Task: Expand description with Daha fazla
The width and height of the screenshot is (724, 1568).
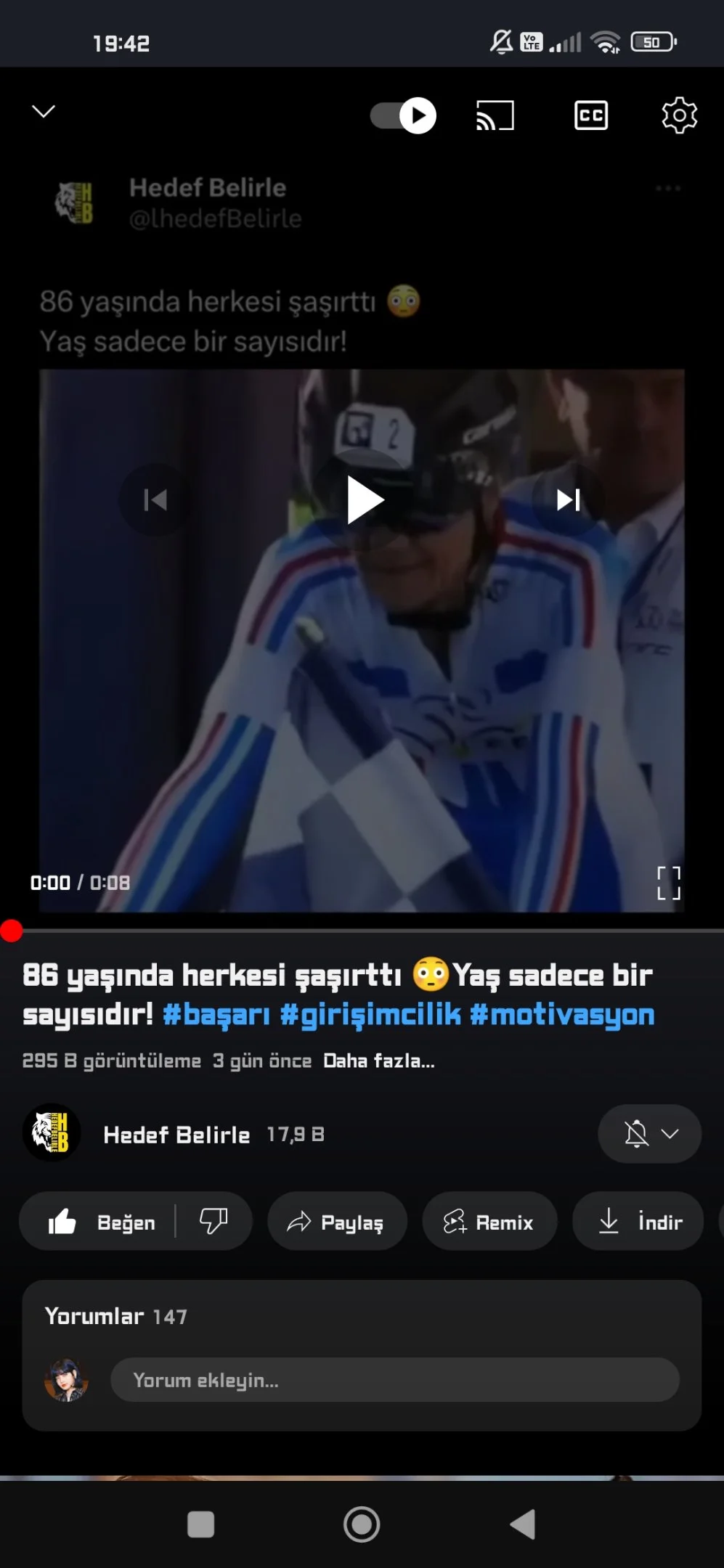Action: 379,1061
